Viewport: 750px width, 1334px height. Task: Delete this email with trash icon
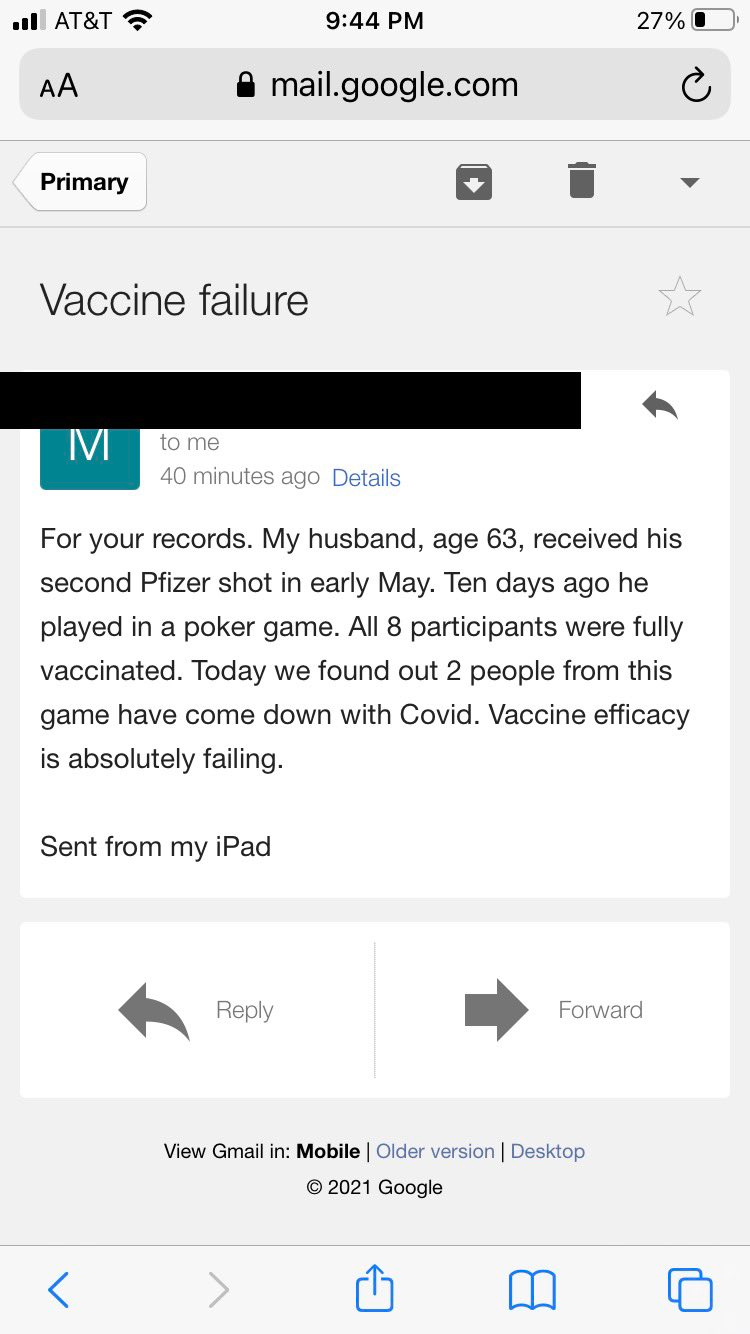point(581,181)
